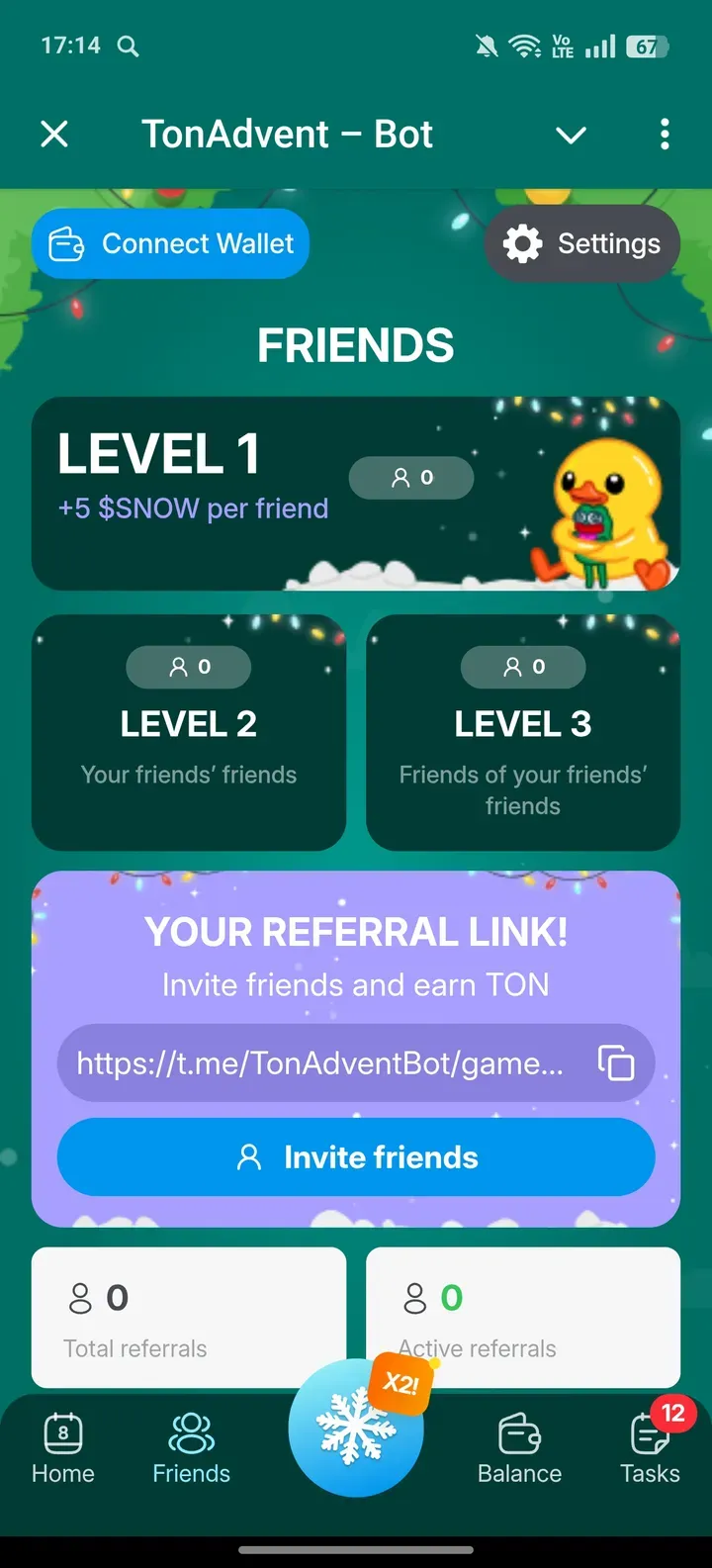The height and width of the screenshot is (1568, 712).
Task: Tap the Connect Wallet button
Action: [169, 243]
